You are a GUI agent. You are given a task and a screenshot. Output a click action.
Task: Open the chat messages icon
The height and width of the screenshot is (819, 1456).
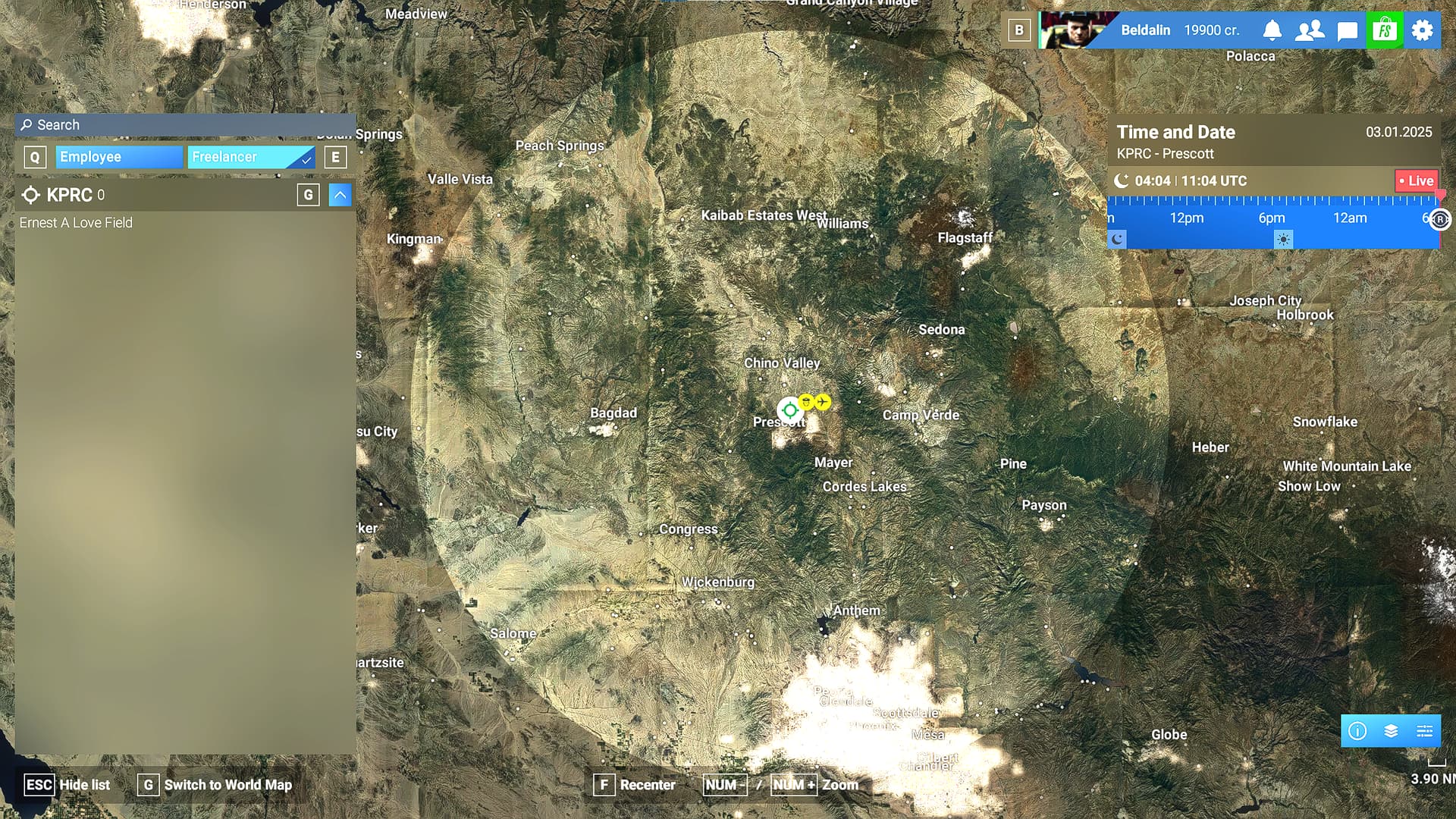pyautogui.click(x=1347, y=31)
